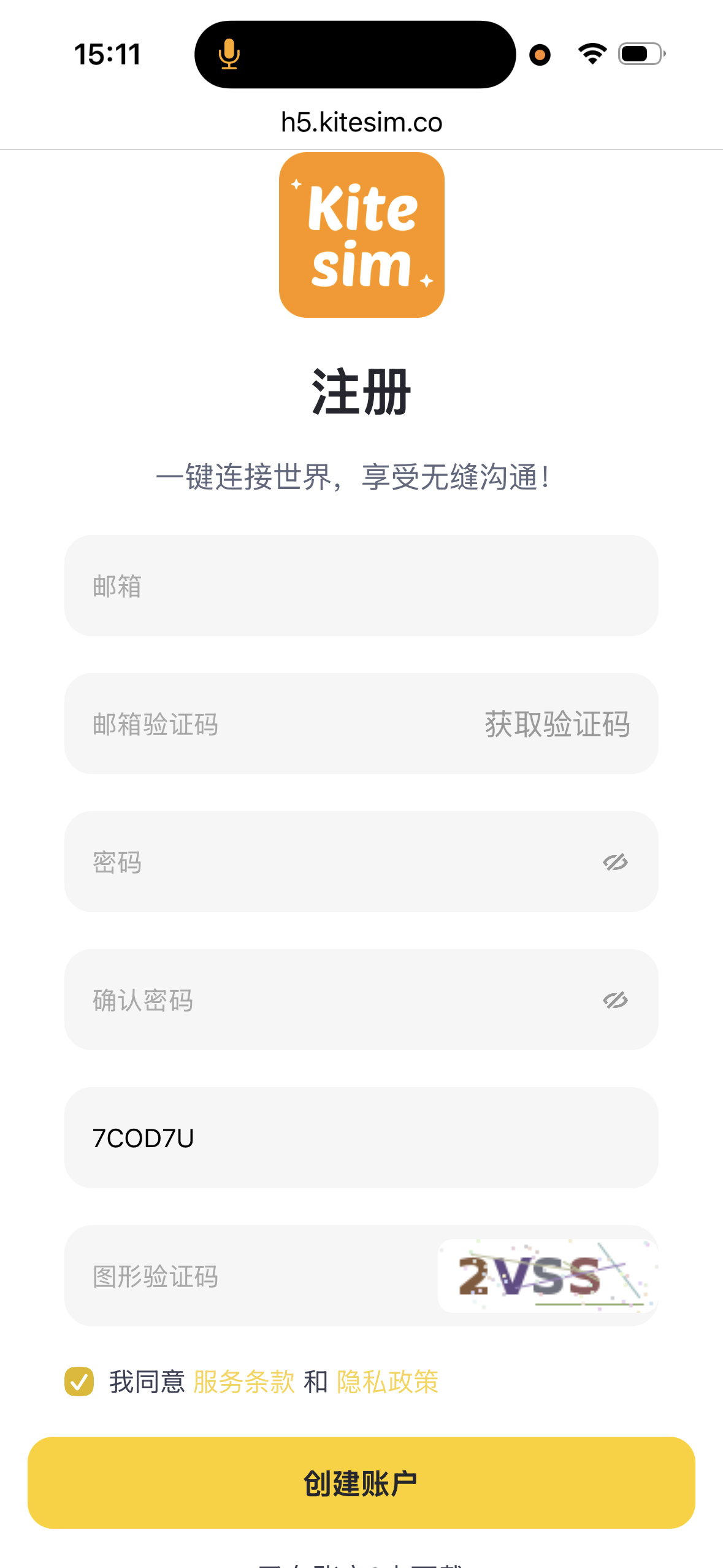Tap the 确认密码 field

pyautogui.click(x=331, y=1000)
